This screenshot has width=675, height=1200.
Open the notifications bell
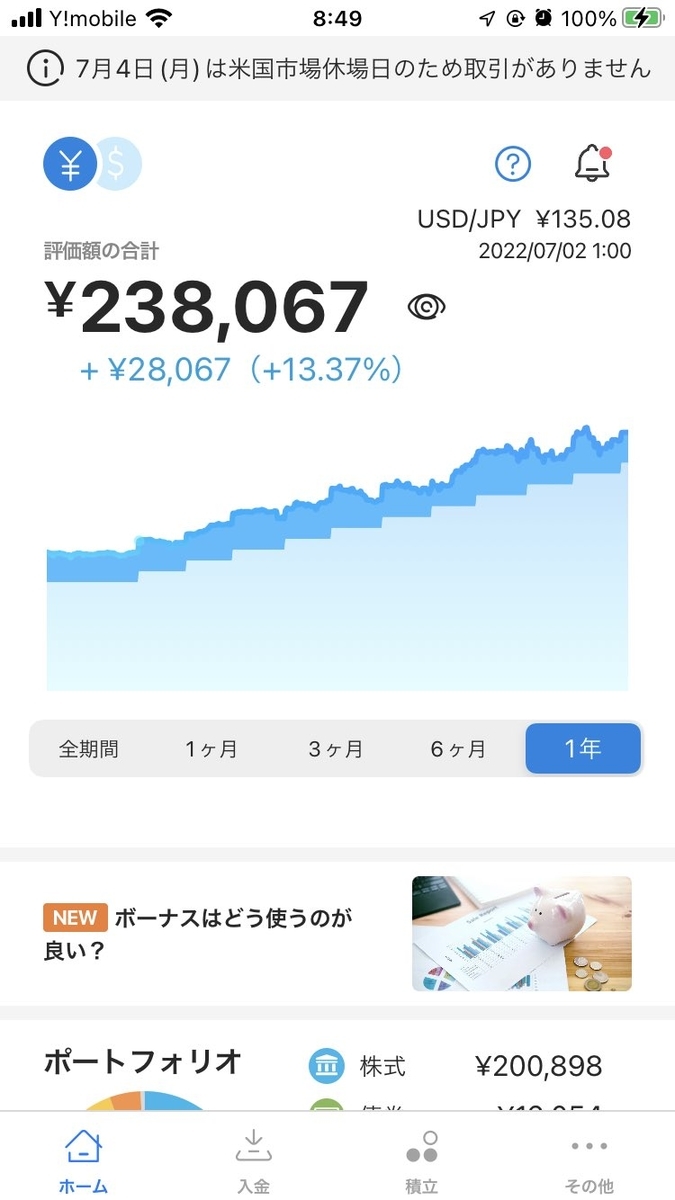coord(592,163)
